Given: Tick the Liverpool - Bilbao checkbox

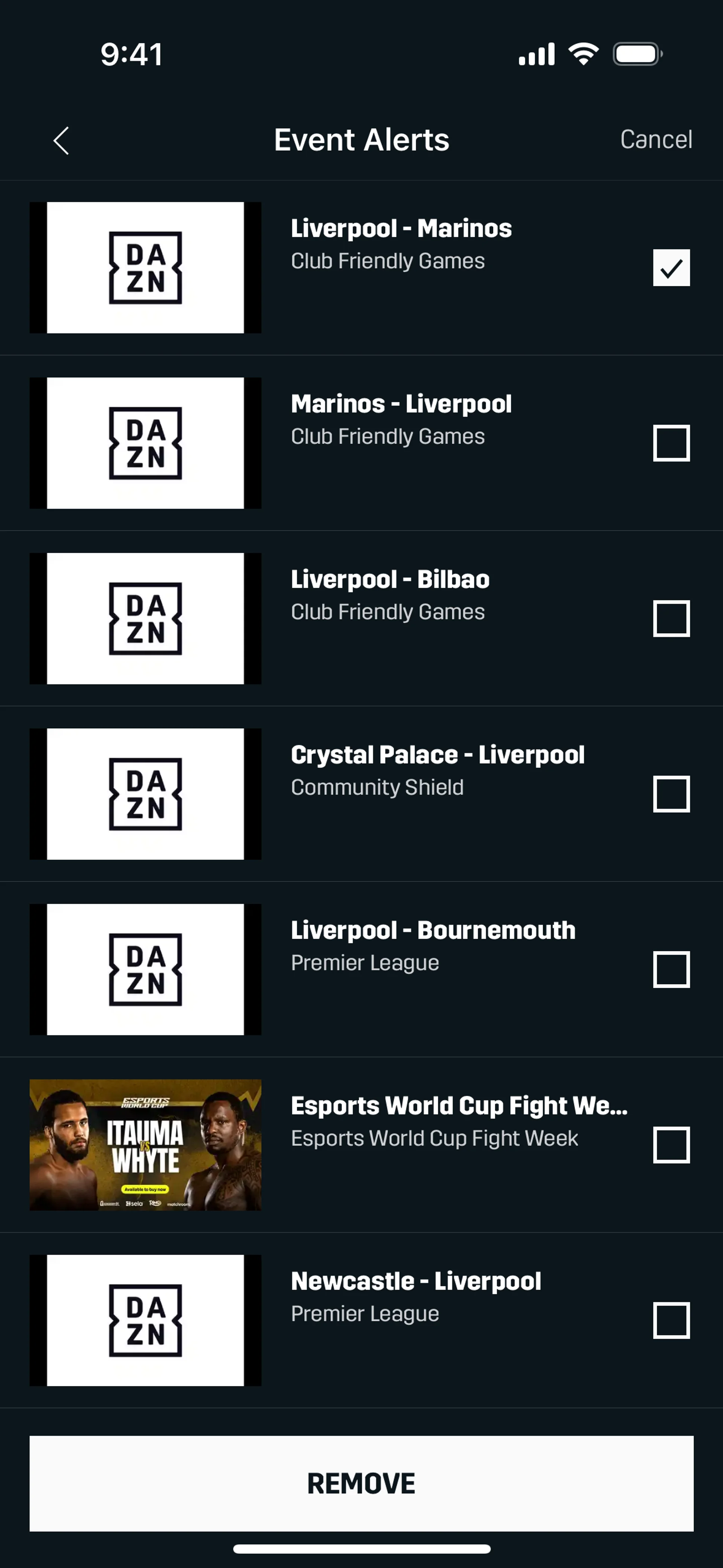Looking at the screenshot, I should tap(671, 619).
